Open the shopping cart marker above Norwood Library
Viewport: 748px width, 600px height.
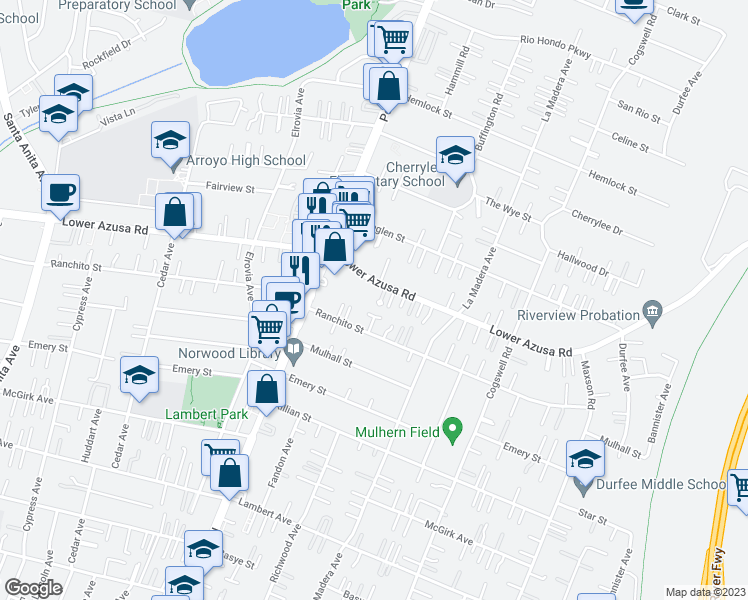pos(267,326)
